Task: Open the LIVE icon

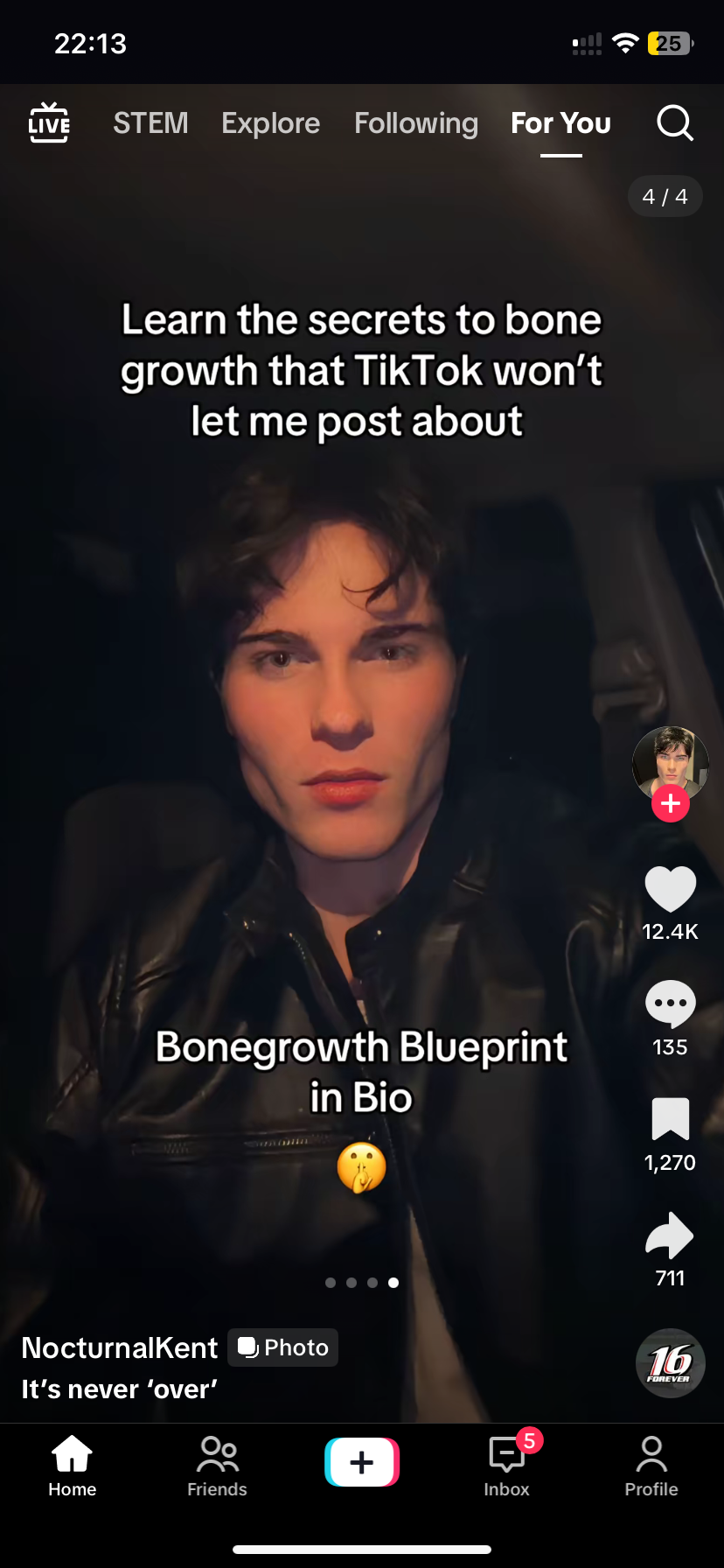Action: [x=49, y=123]
